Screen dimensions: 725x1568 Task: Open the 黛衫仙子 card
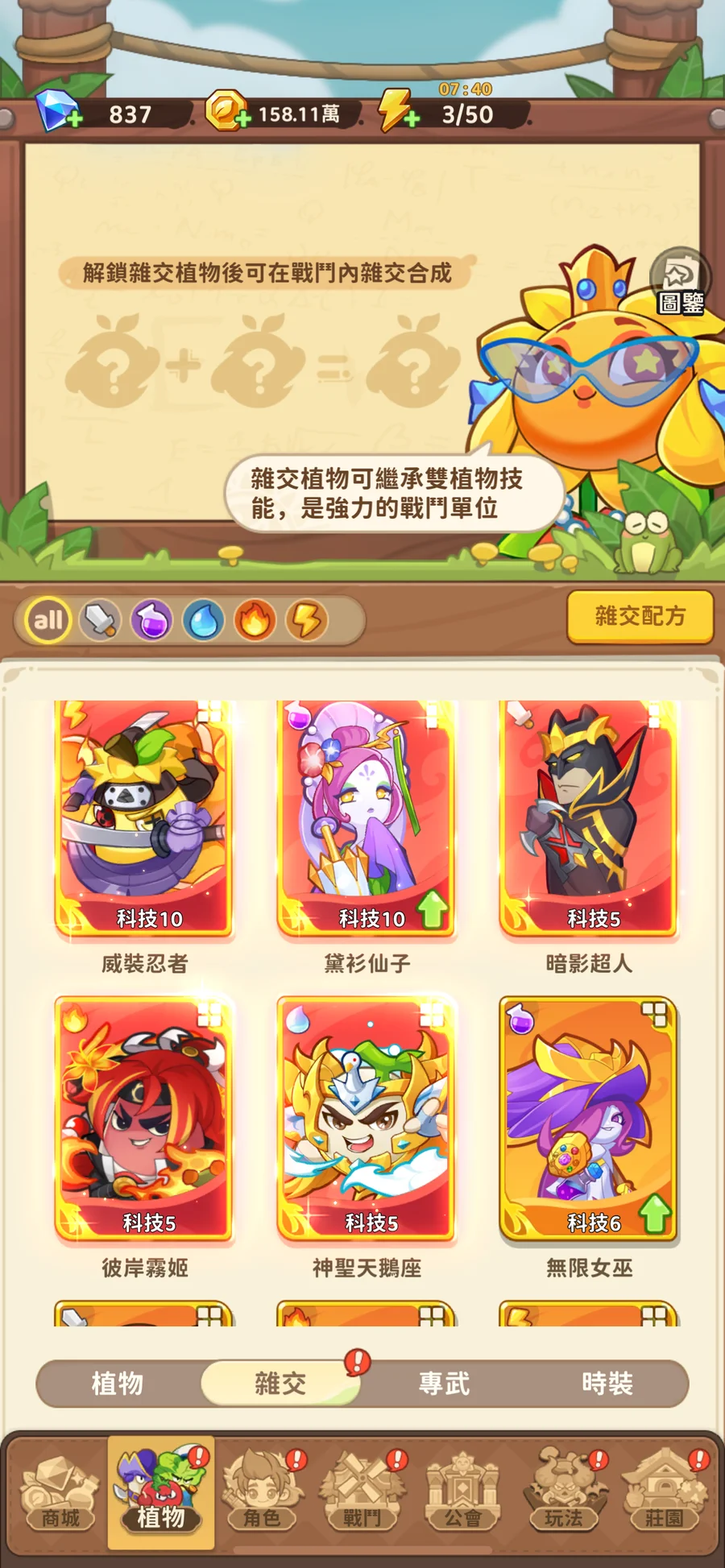(367, 817)
